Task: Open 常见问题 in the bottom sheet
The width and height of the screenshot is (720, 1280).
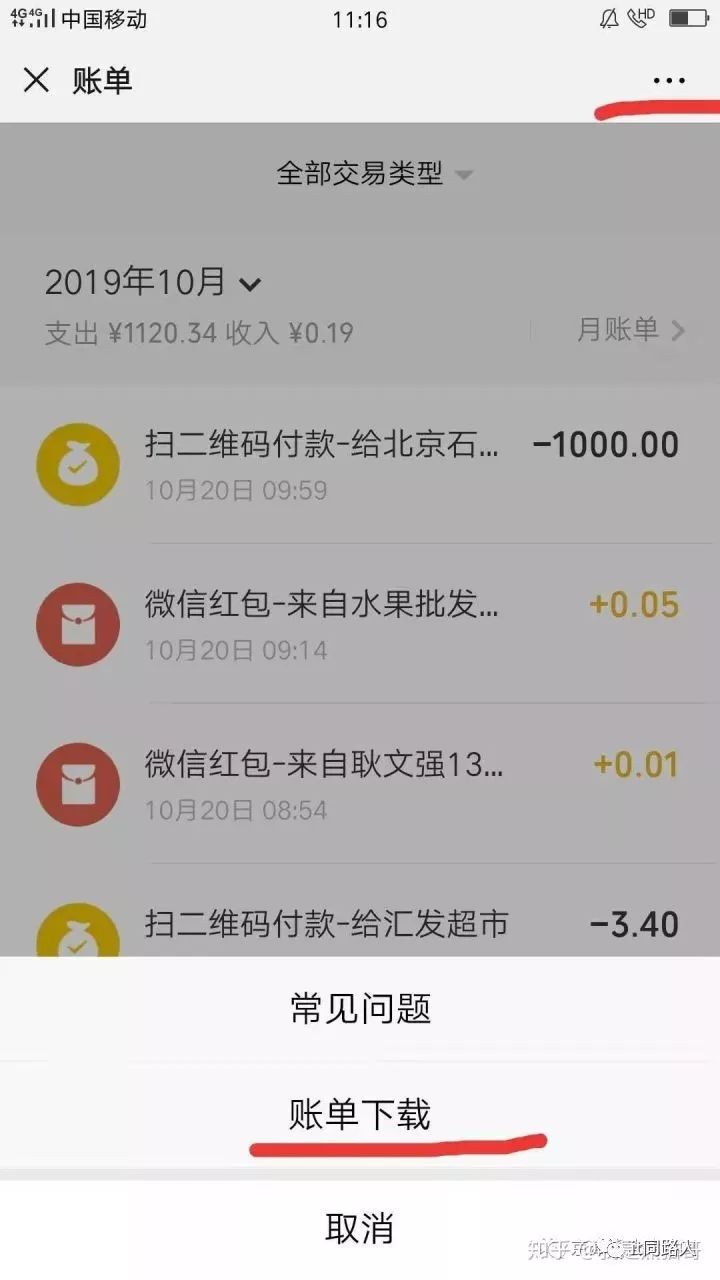Action: point(360,1008)
